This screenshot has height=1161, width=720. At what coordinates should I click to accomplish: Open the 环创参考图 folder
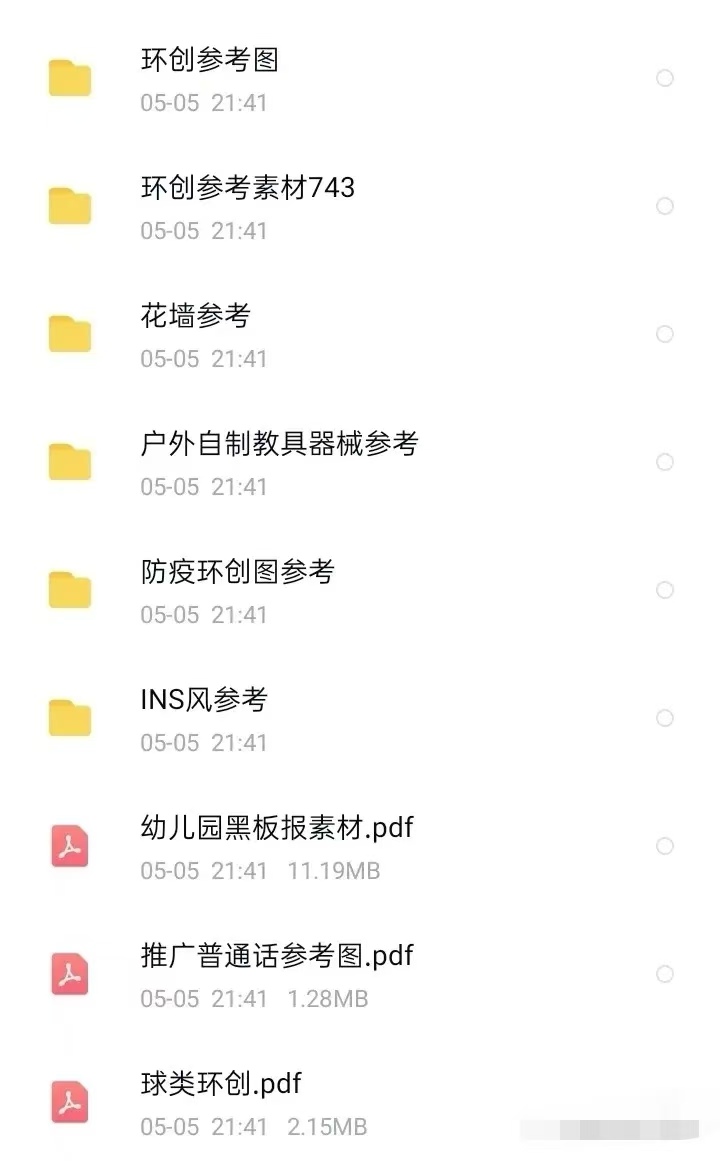coord(360,78)
